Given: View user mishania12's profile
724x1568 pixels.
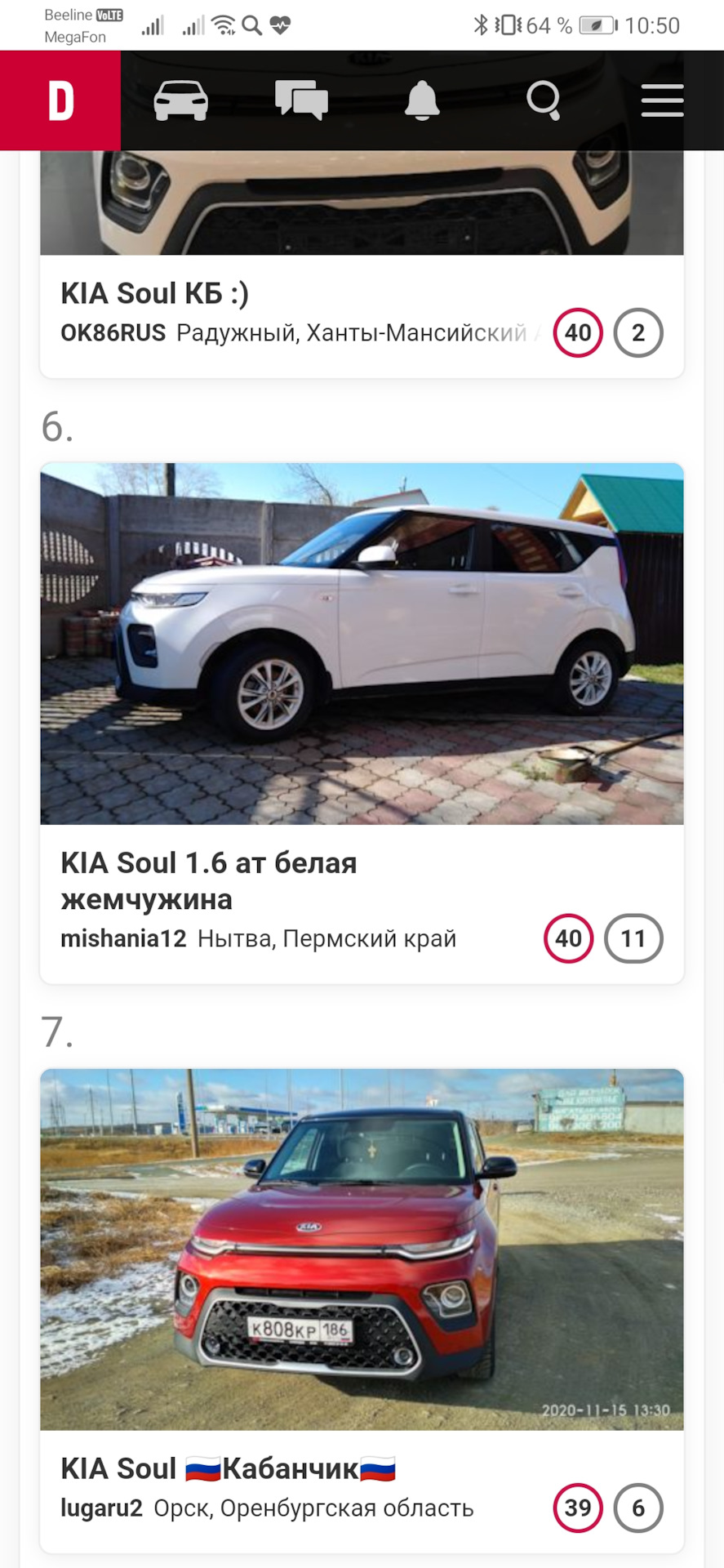Looking at the screenshot, I should tap(123, 938).
